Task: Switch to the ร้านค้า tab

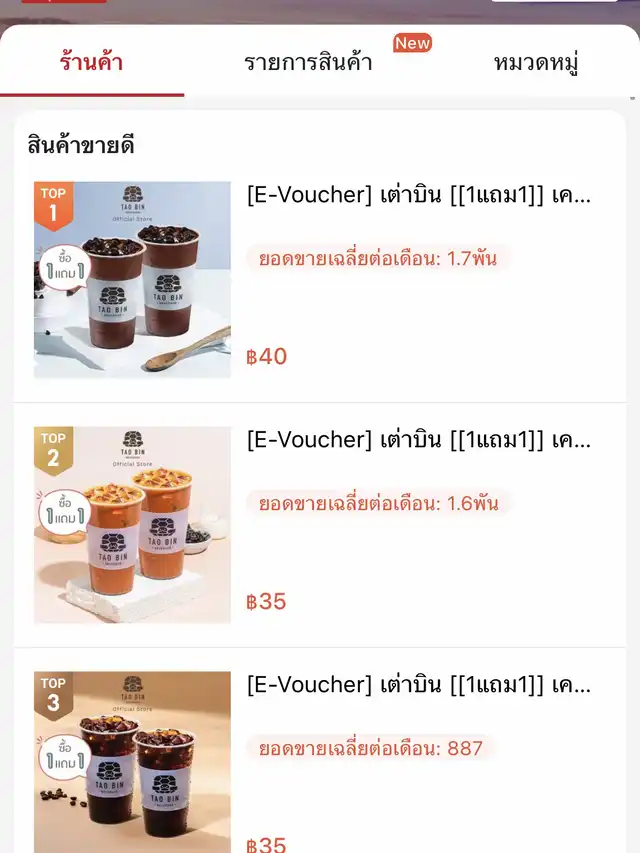Action: (x=91, y=62)
